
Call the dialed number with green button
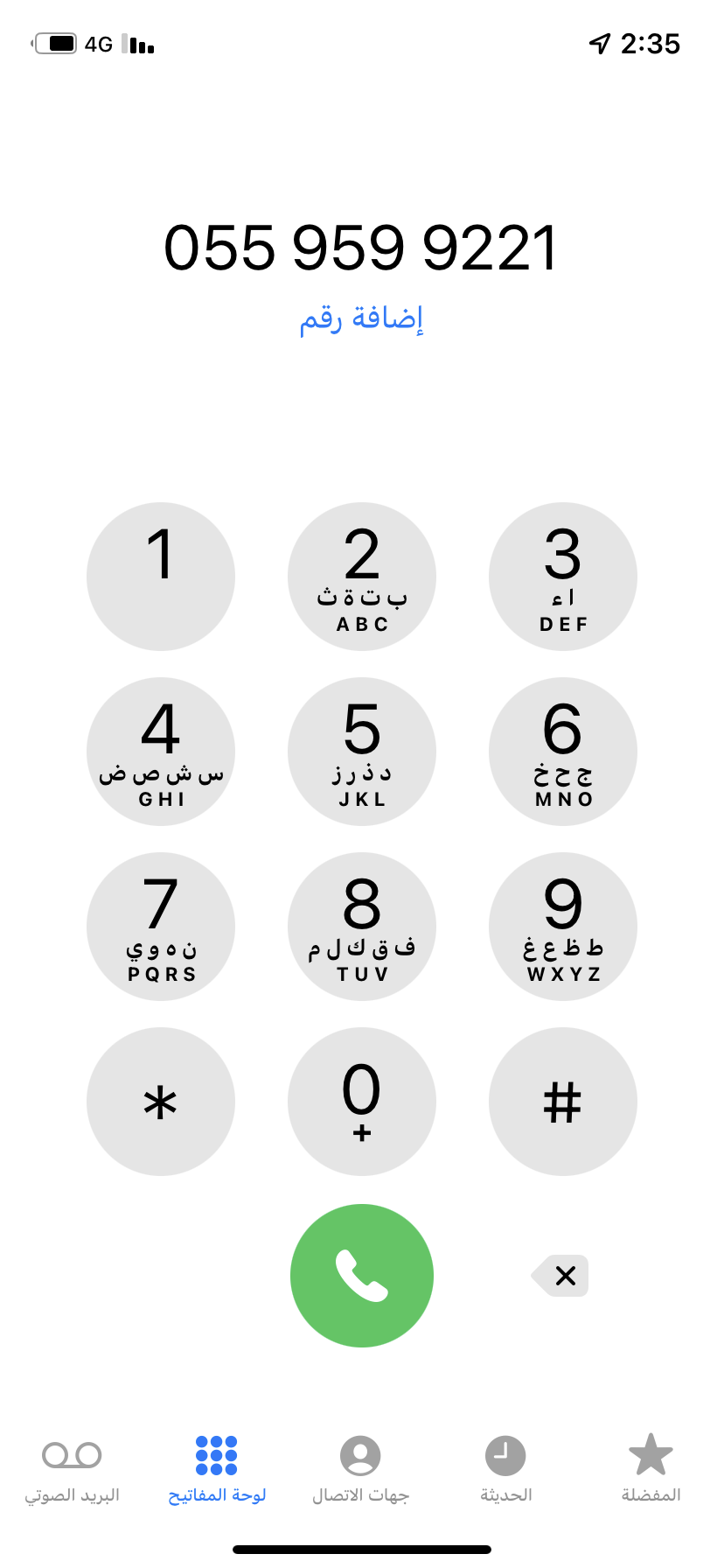tap(362, 1276)
